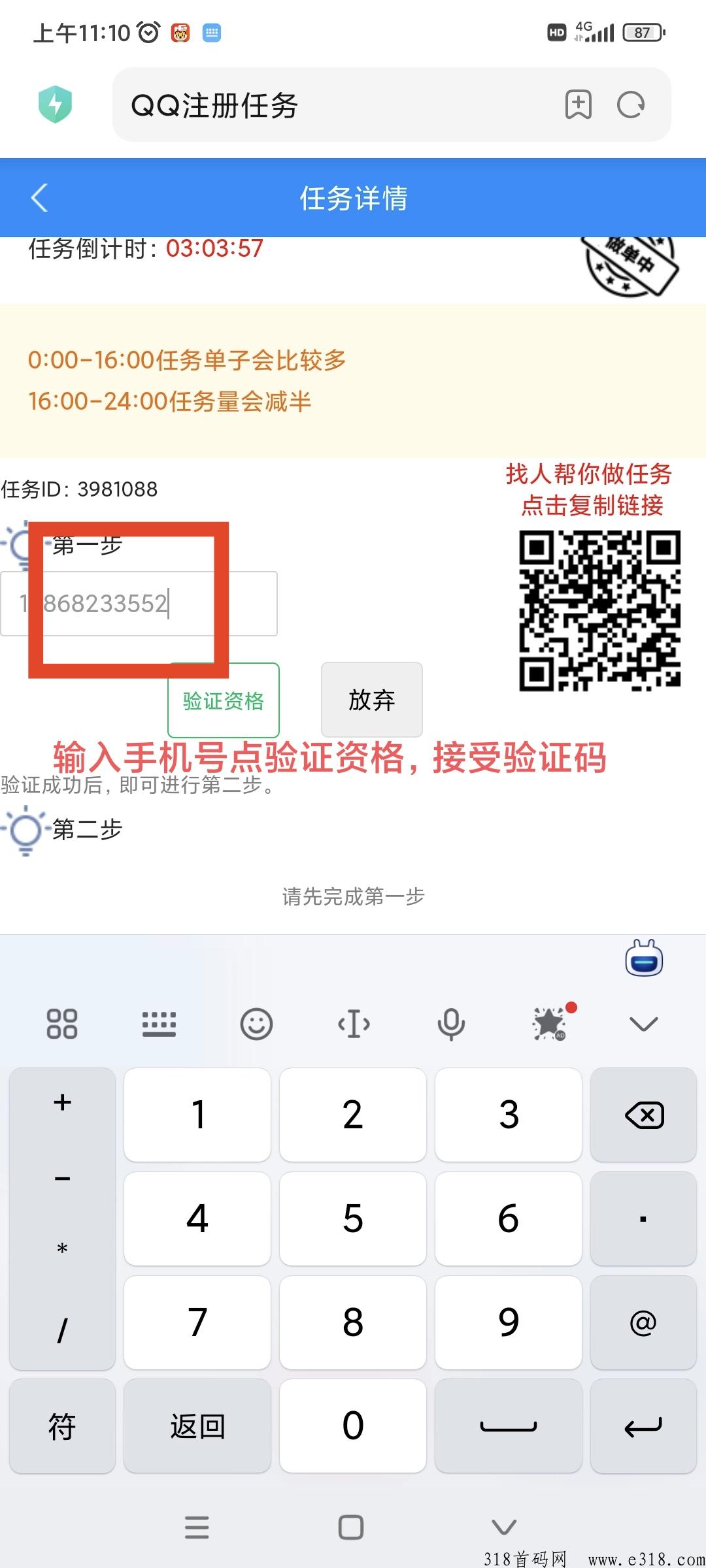
Task: Add this page to bookmarks
Action: pos(578,105)
